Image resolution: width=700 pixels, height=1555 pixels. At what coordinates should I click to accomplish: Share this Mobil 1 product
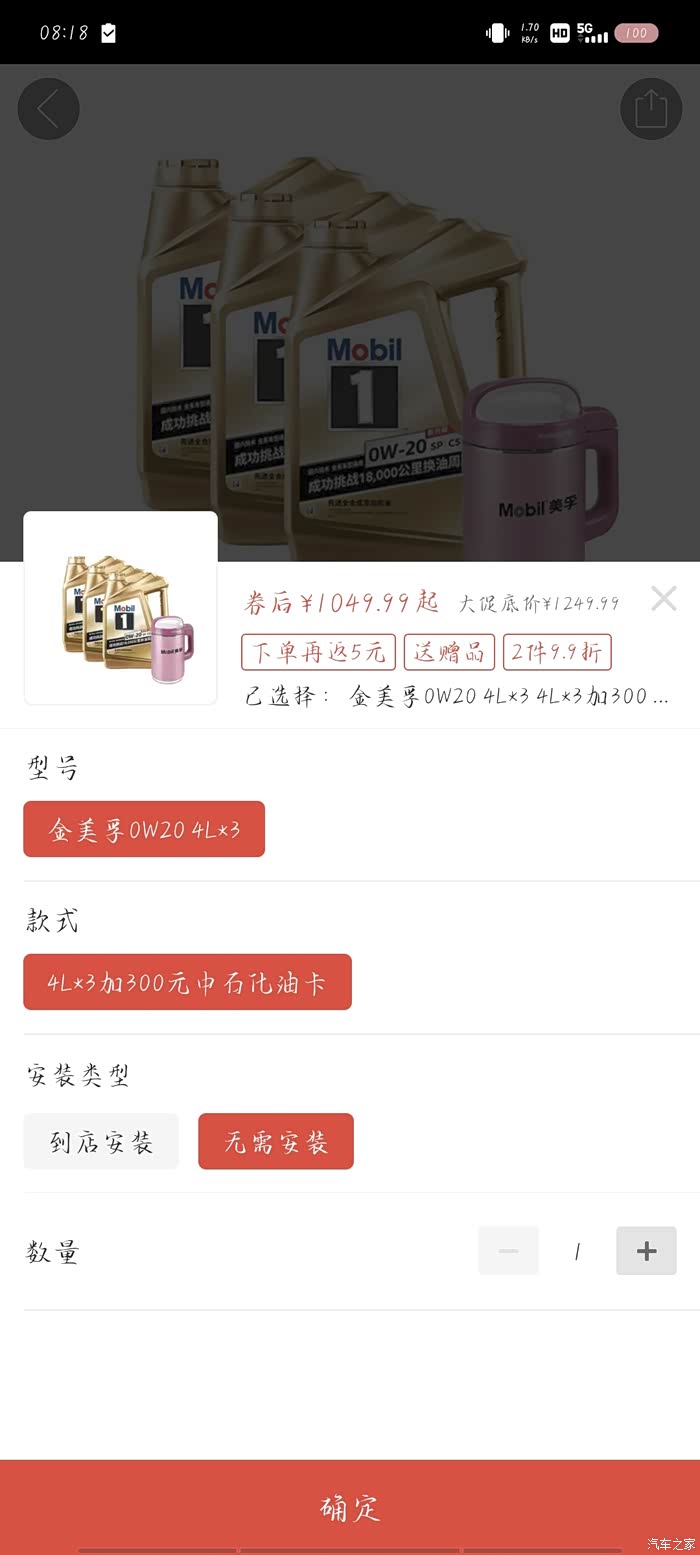[x=651, y=109]
